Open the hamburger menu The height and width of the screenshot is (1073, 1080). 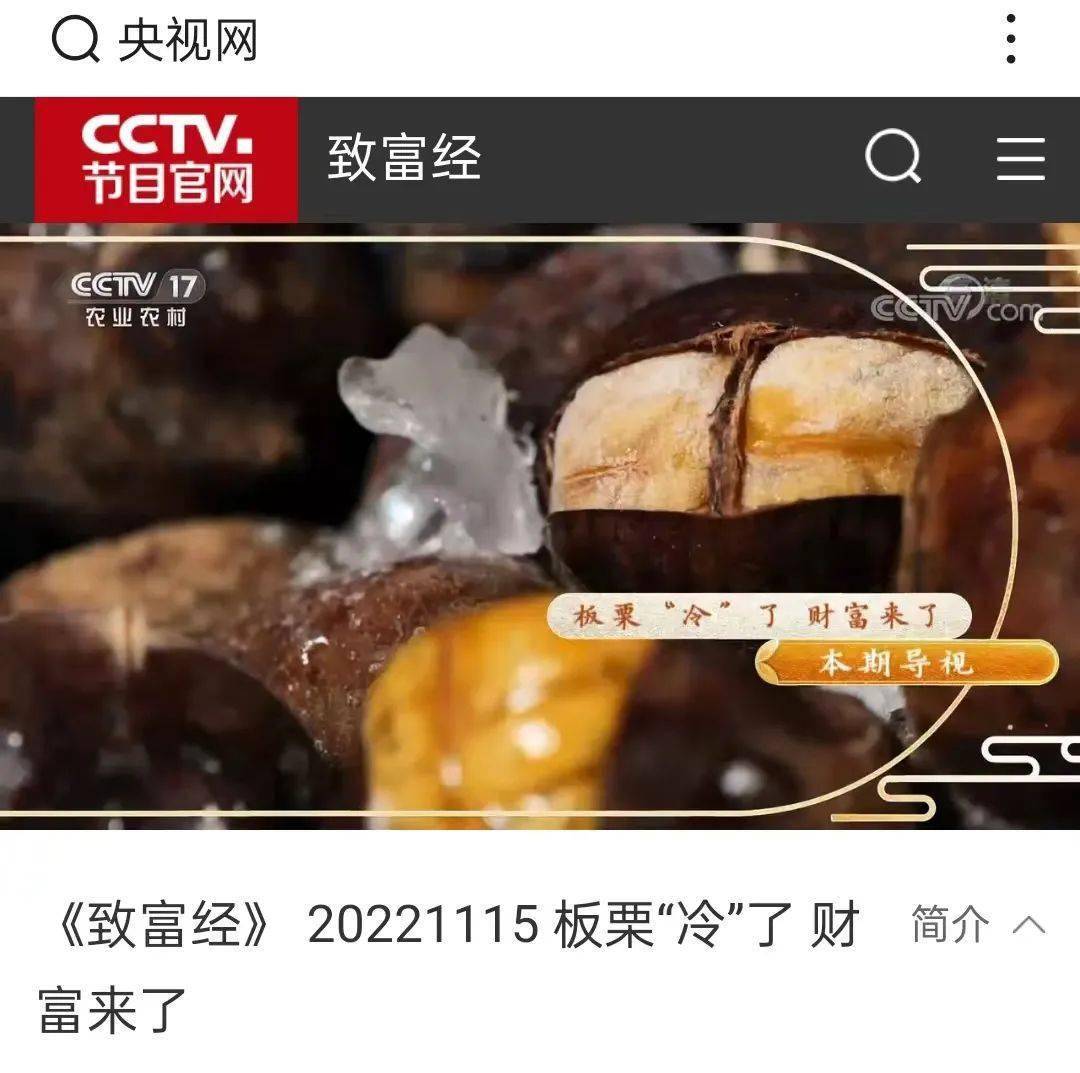coord(1020,159)
